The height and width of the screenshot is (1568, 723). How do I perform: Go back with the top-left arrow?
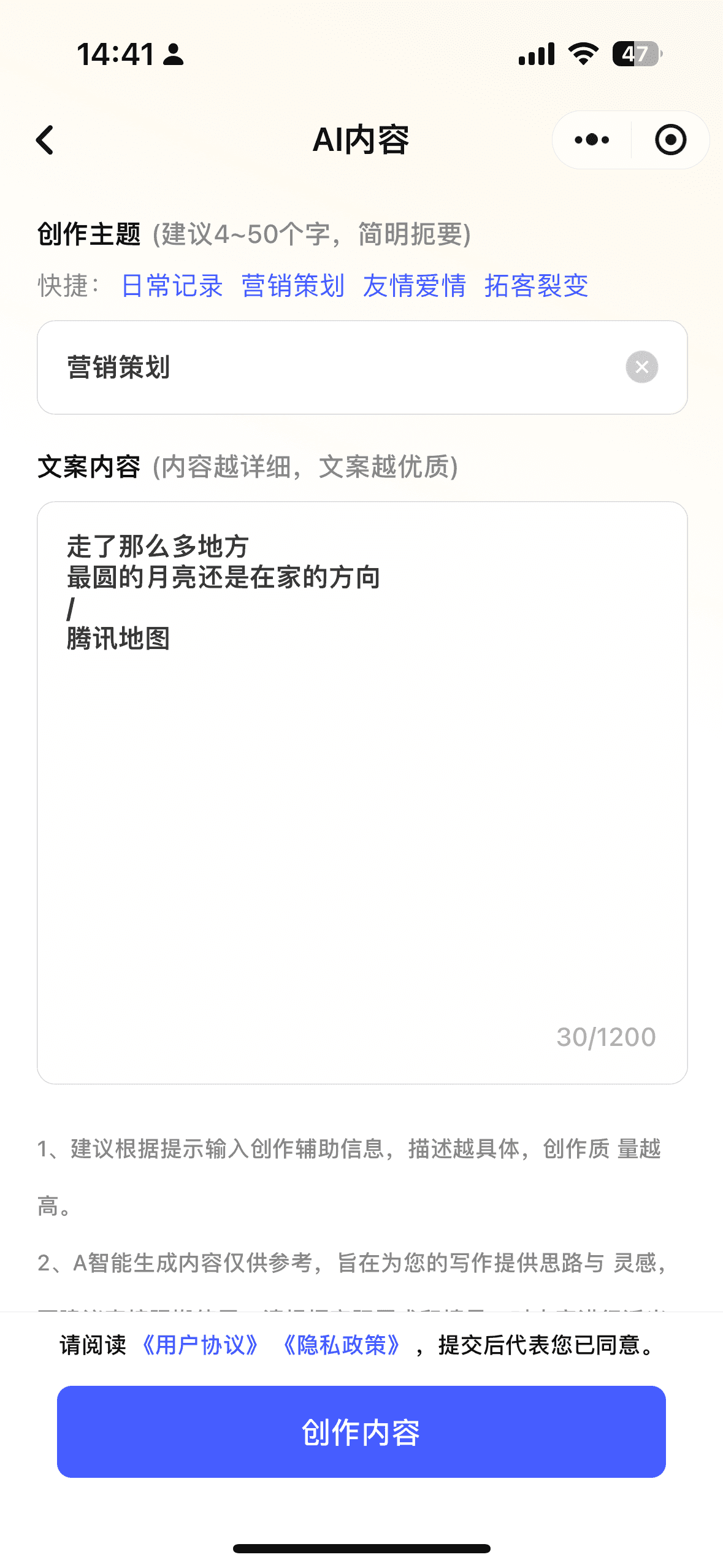[45, 140]
